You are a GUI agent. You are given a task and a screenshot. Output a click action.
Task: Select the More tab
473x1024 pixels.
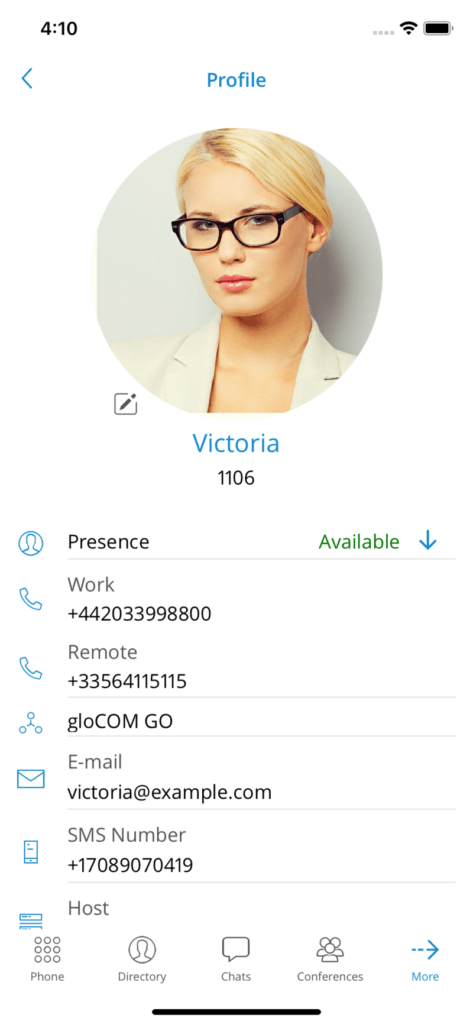425,959
